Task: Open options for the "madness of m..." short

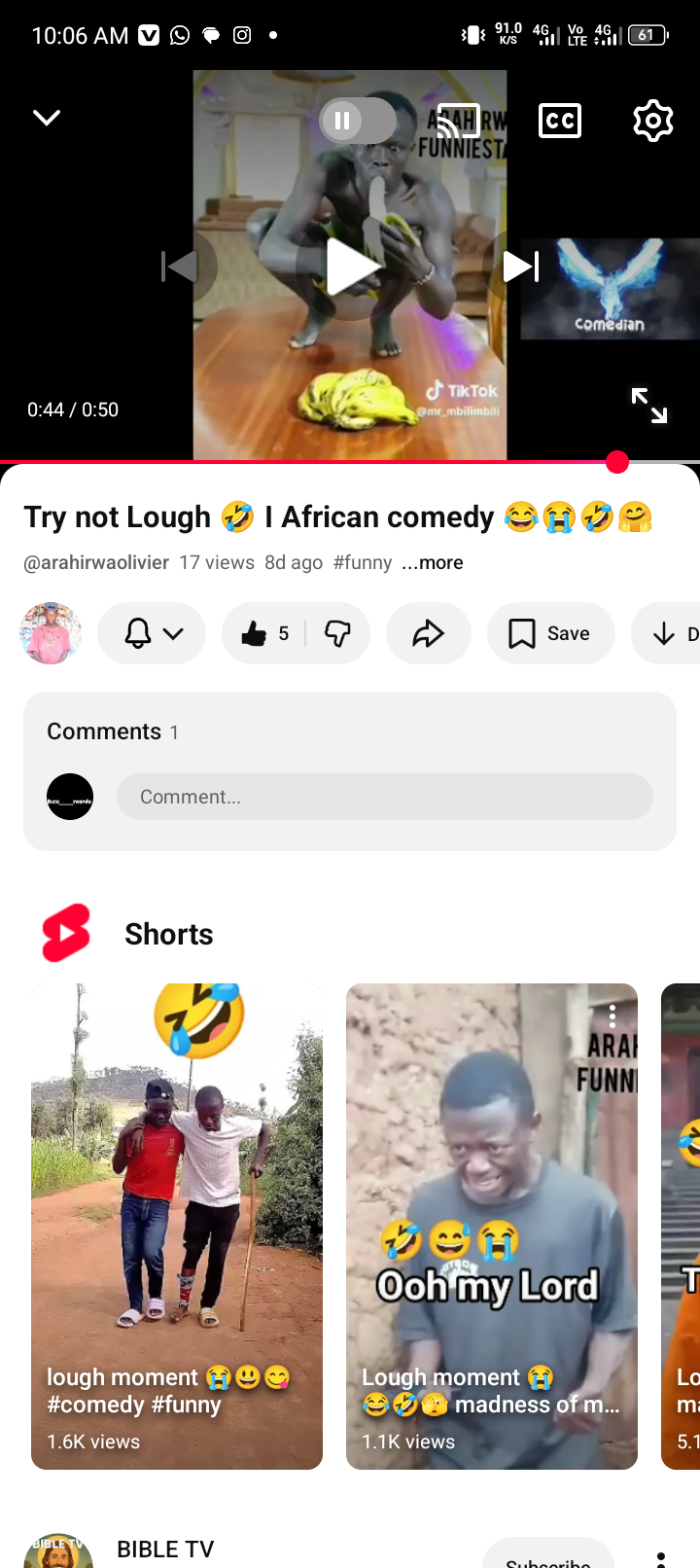Action: (x=612, y=1017)
